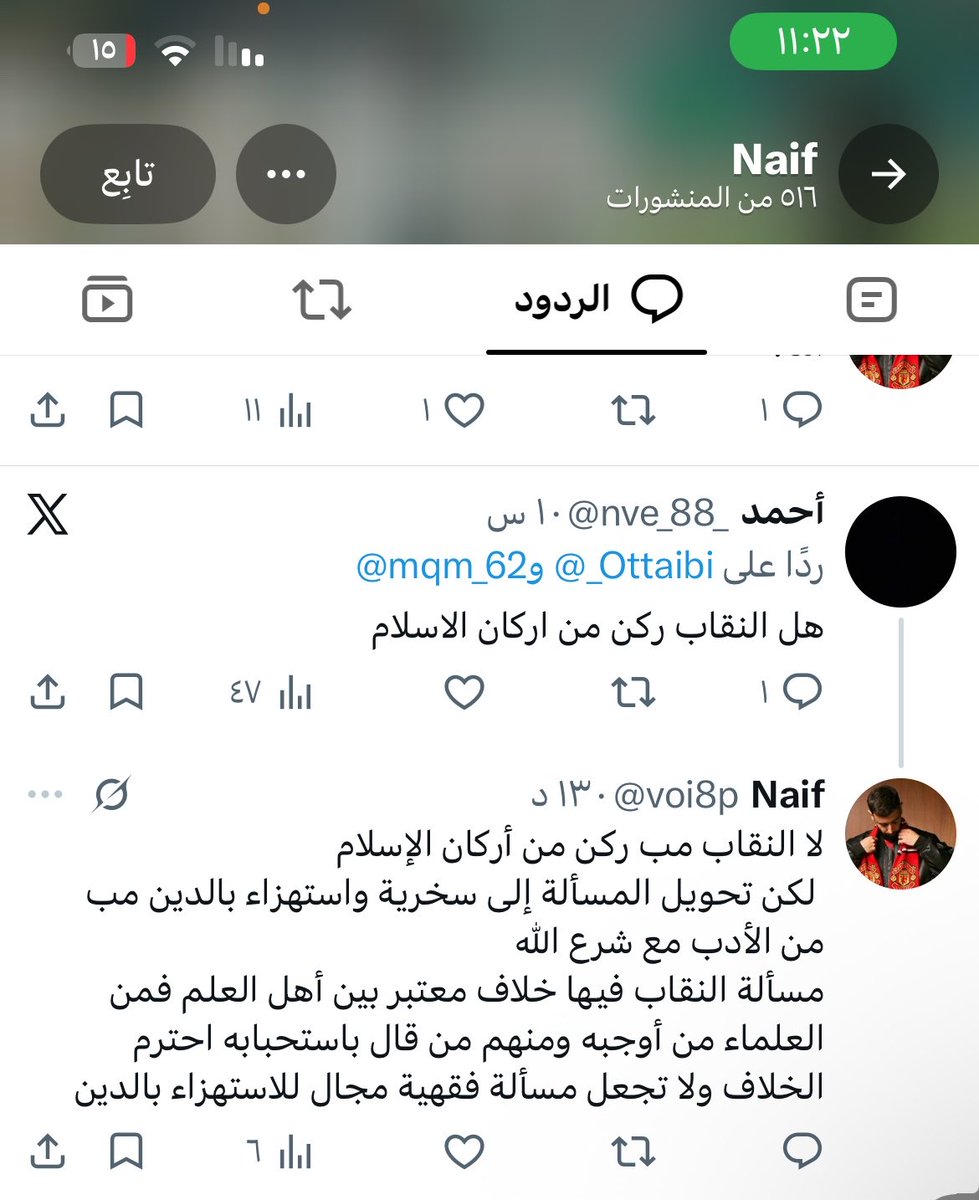
Task: Follow Naif with the تابع button
Action: click(128, 174)
